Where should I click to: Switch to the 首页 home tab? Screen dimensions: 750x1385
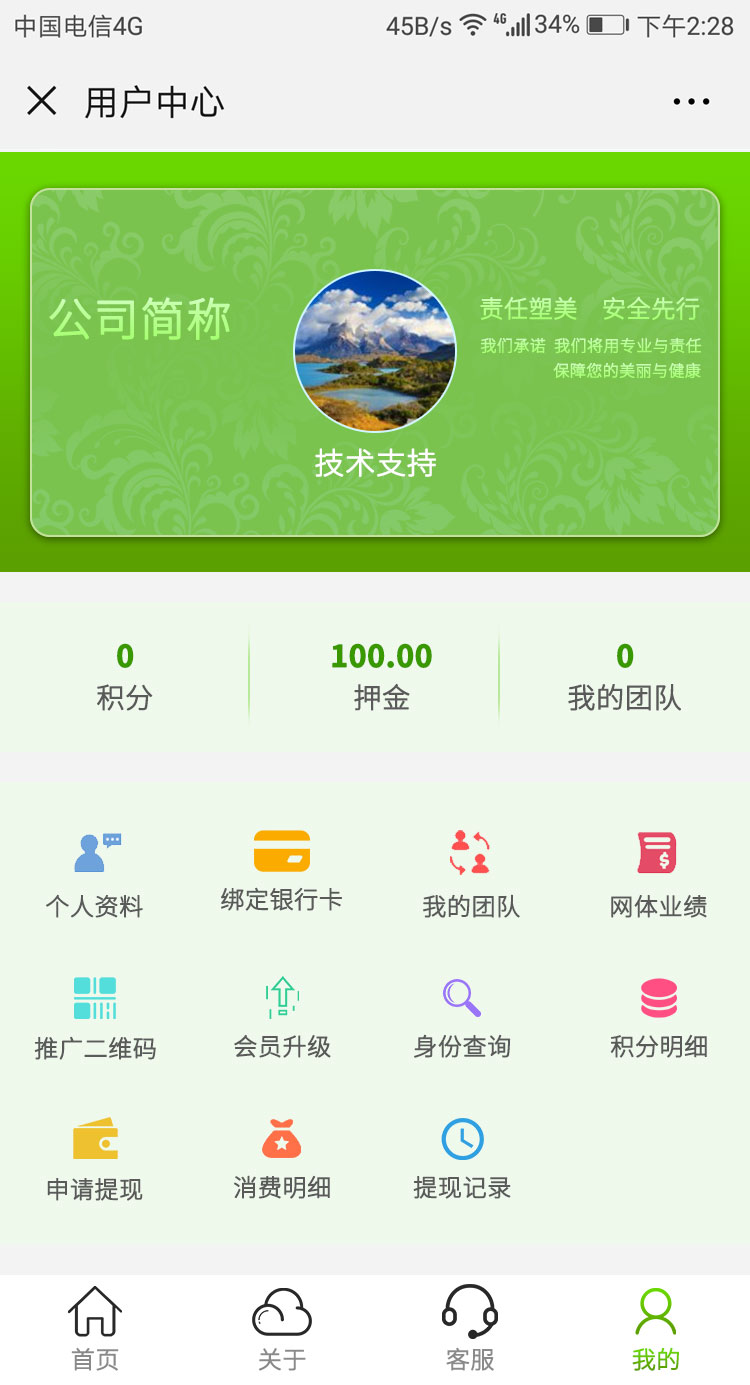point(95,1328)
